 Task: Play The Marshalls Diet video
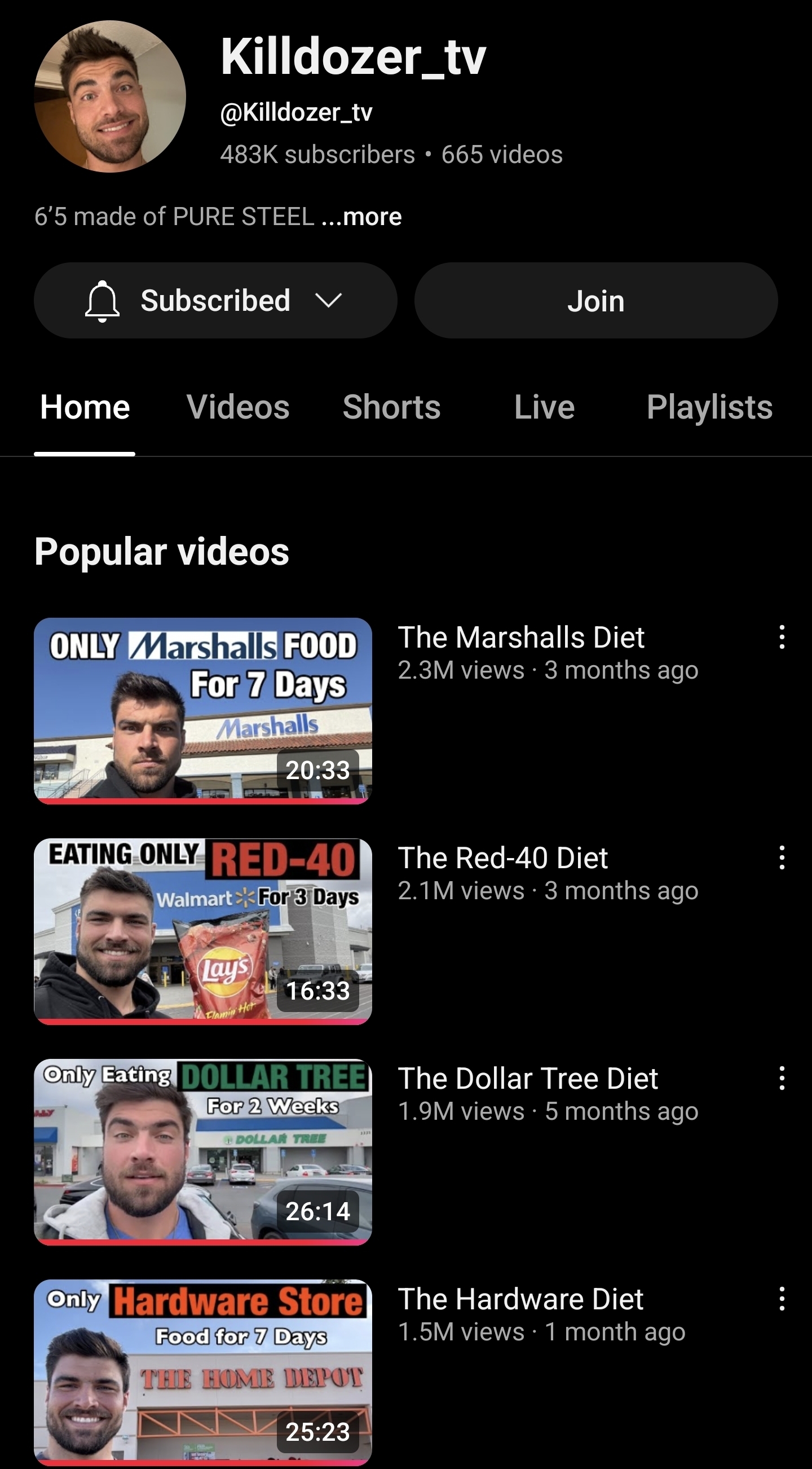coord(203,711)
